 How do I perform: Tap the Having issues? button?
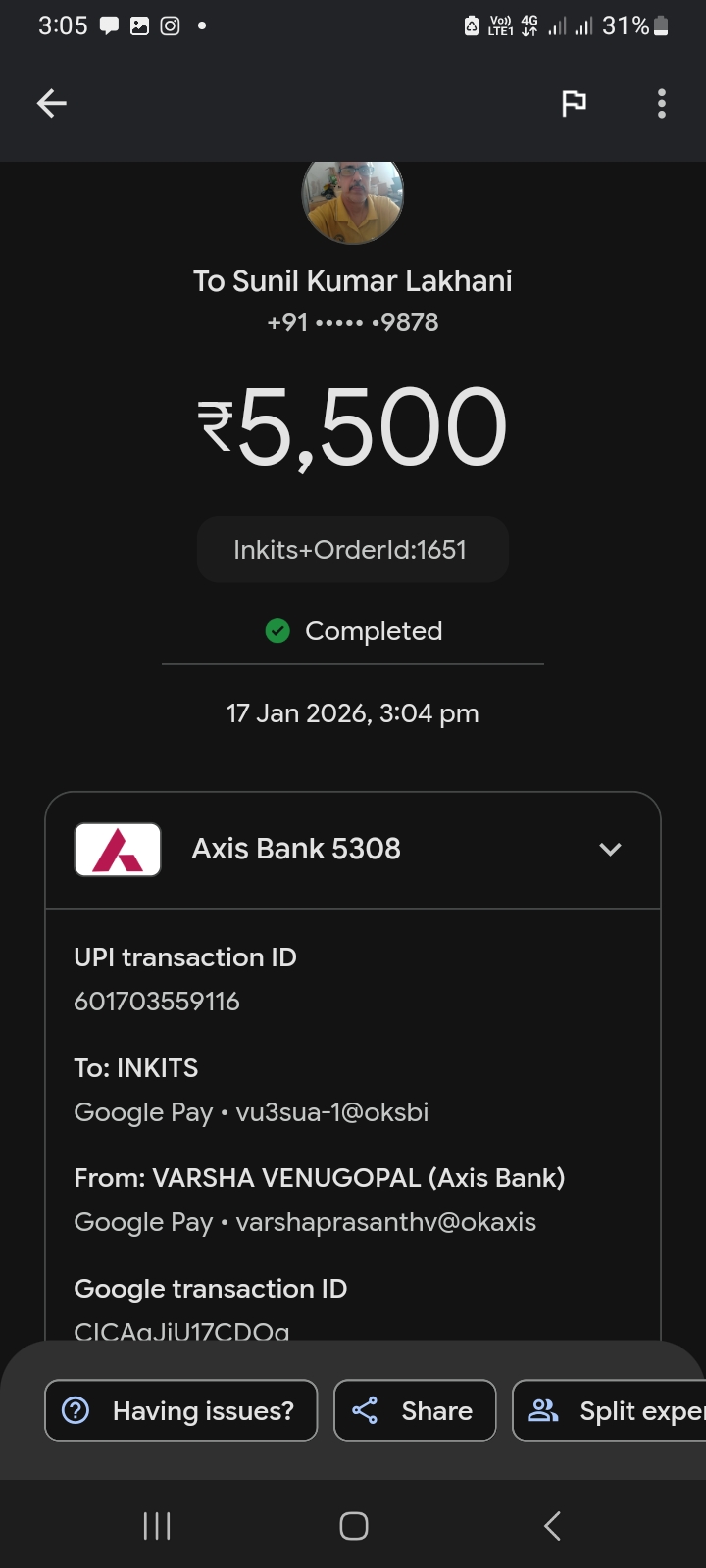[x=181, y=1410]
